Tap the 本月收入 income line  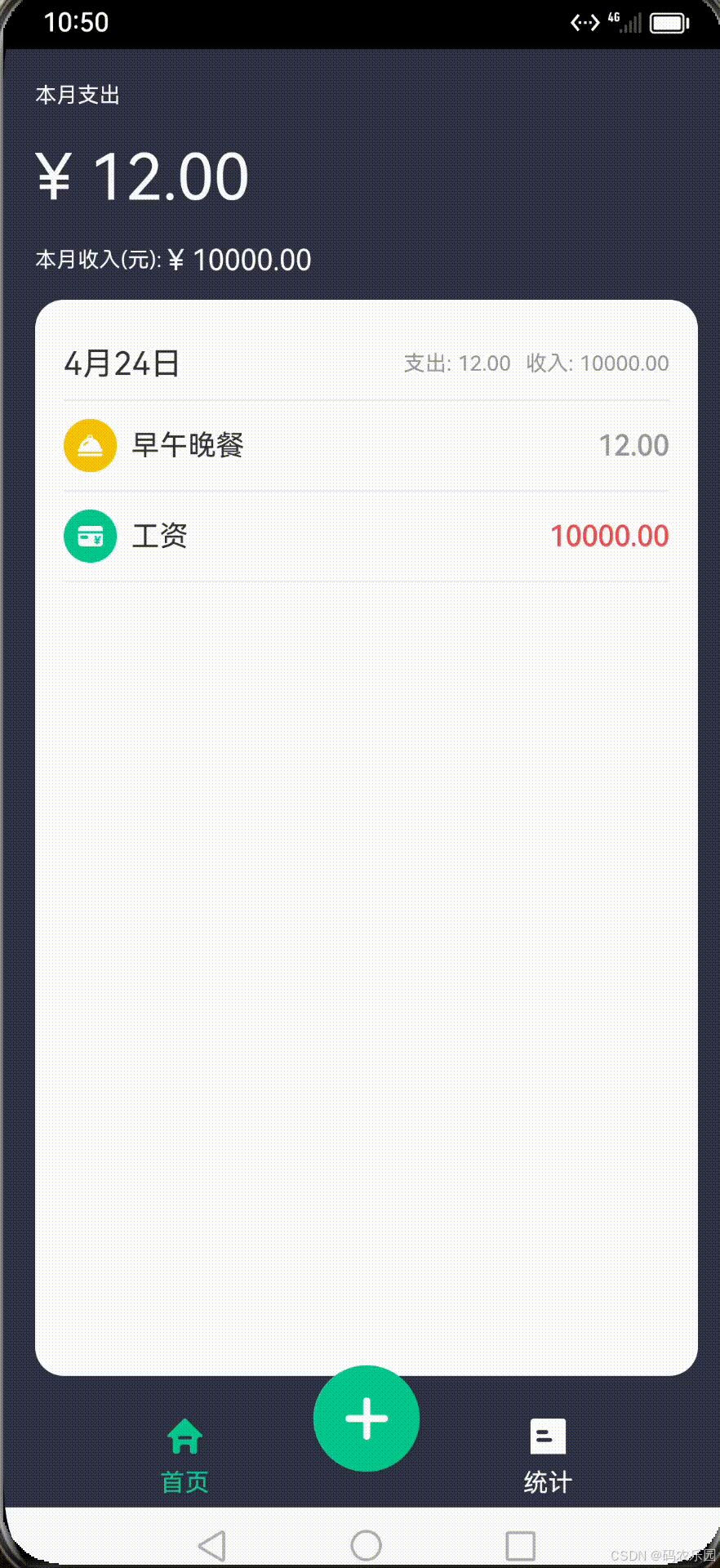171,259
